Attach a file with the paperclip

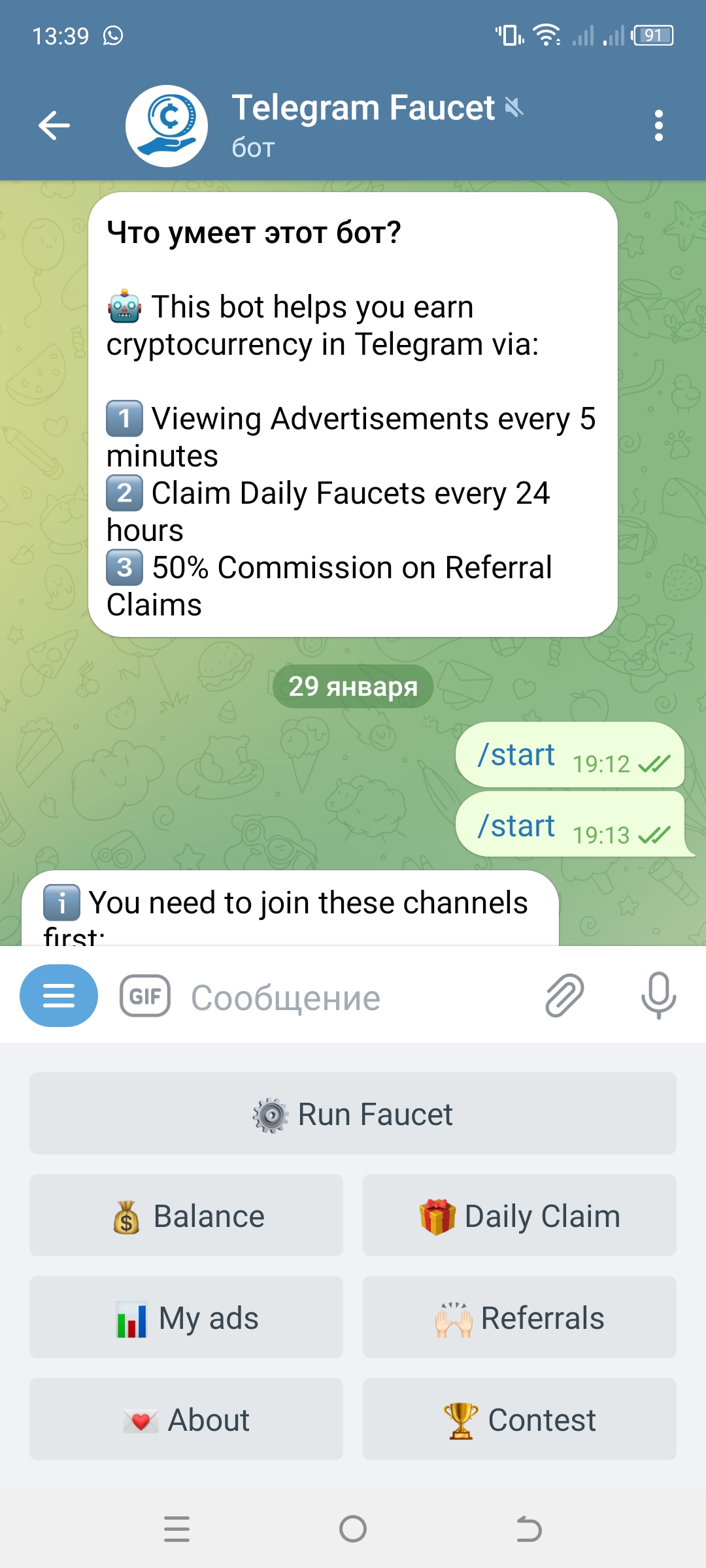coord(564,996)
